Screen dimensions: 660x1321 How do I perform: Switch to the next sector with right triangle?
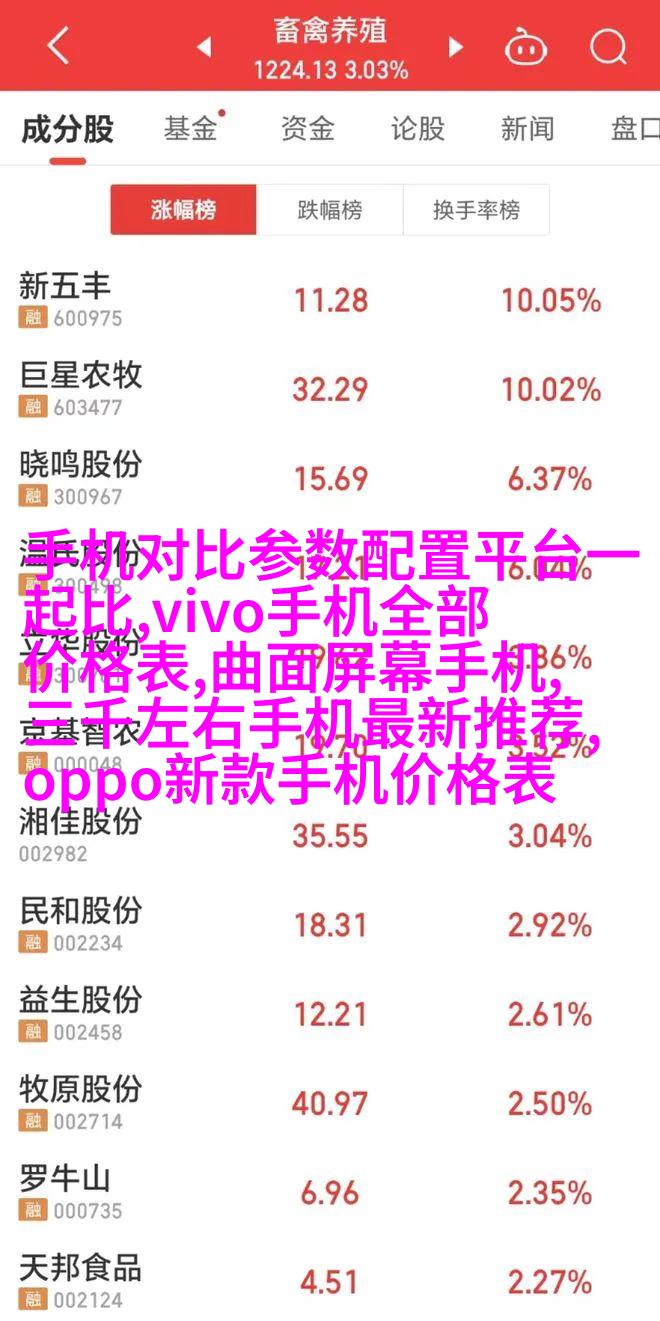(x=456, y=47)
